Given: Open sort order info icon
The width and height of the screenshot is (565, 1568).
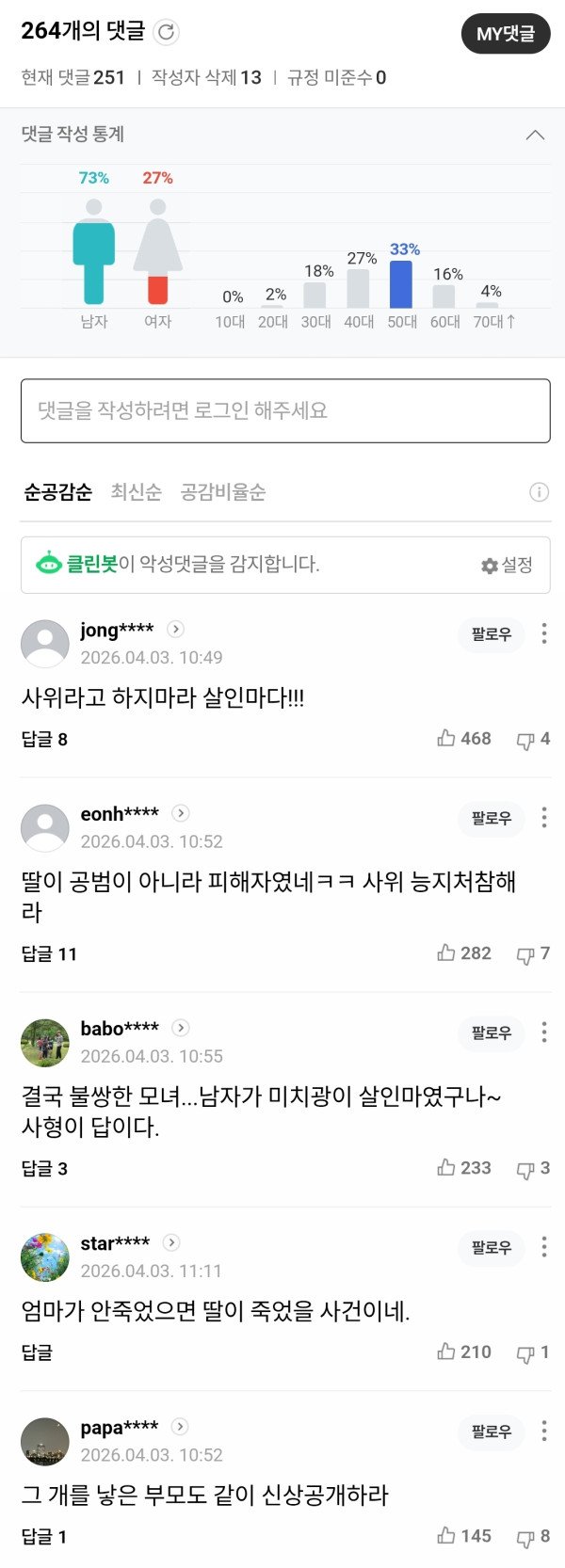Looking at the screenshot, I should pyautogui.click(x=539, y=492).
